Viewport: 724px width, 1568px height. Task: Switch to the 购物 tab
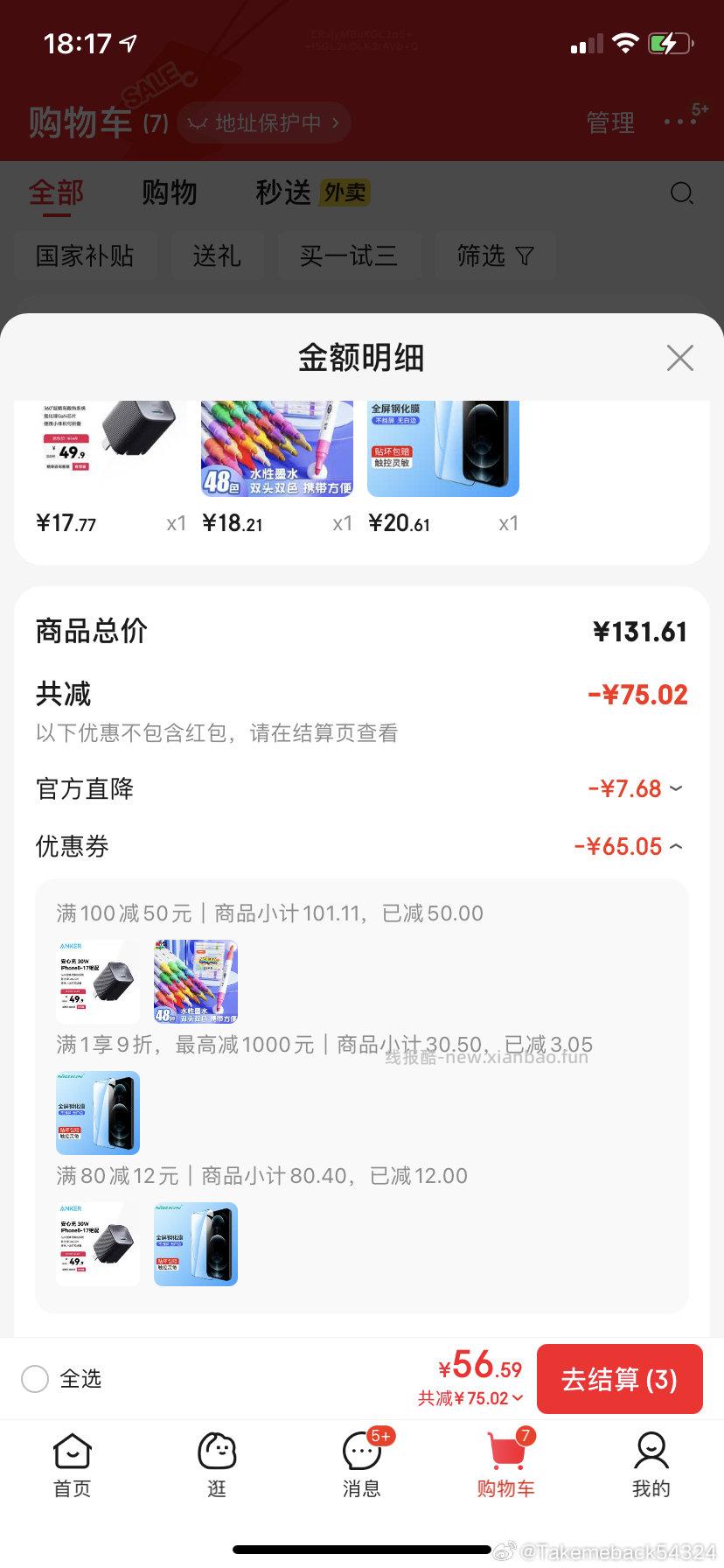click(169, 192)
